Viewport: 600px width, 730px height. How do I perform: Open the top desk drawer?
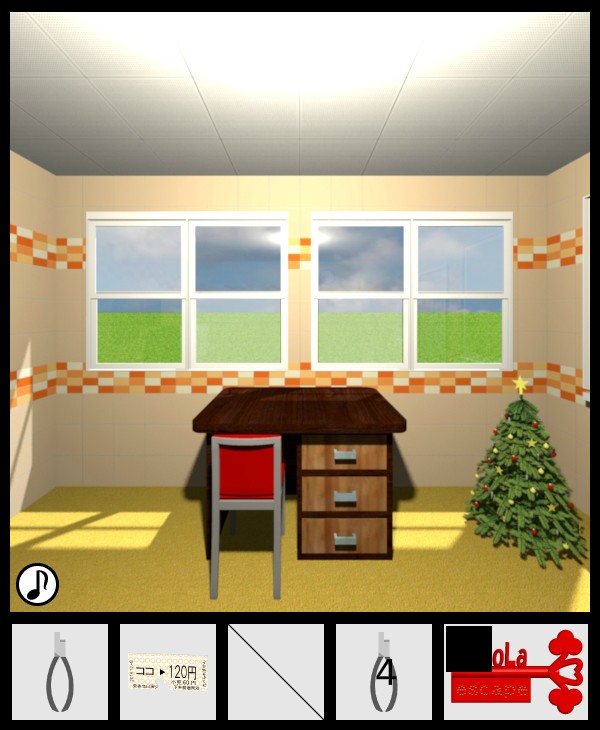click(344, 456)
